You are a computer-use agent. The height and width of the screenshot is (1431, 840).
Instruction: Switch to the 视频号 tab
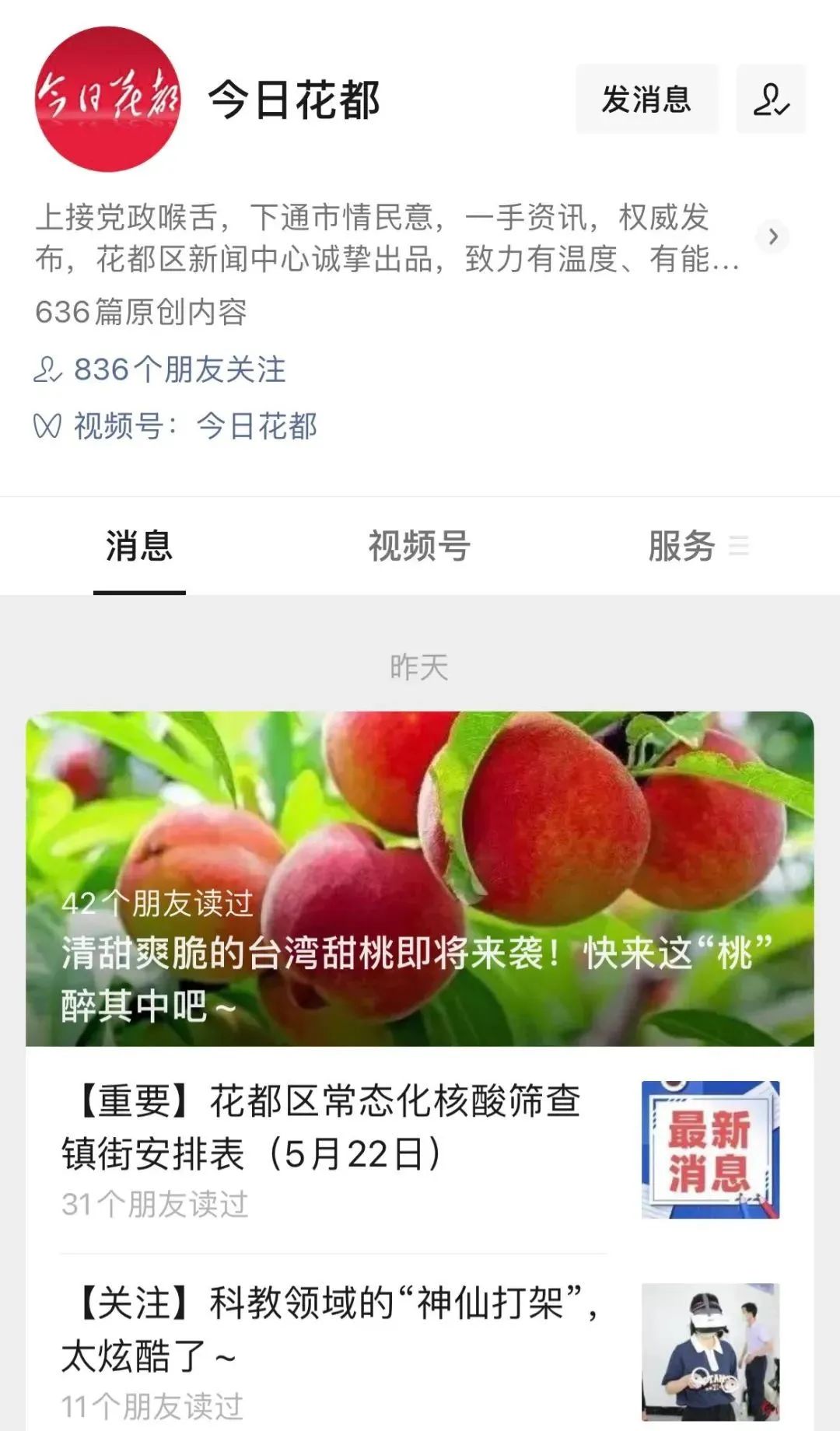coord(419,546)
